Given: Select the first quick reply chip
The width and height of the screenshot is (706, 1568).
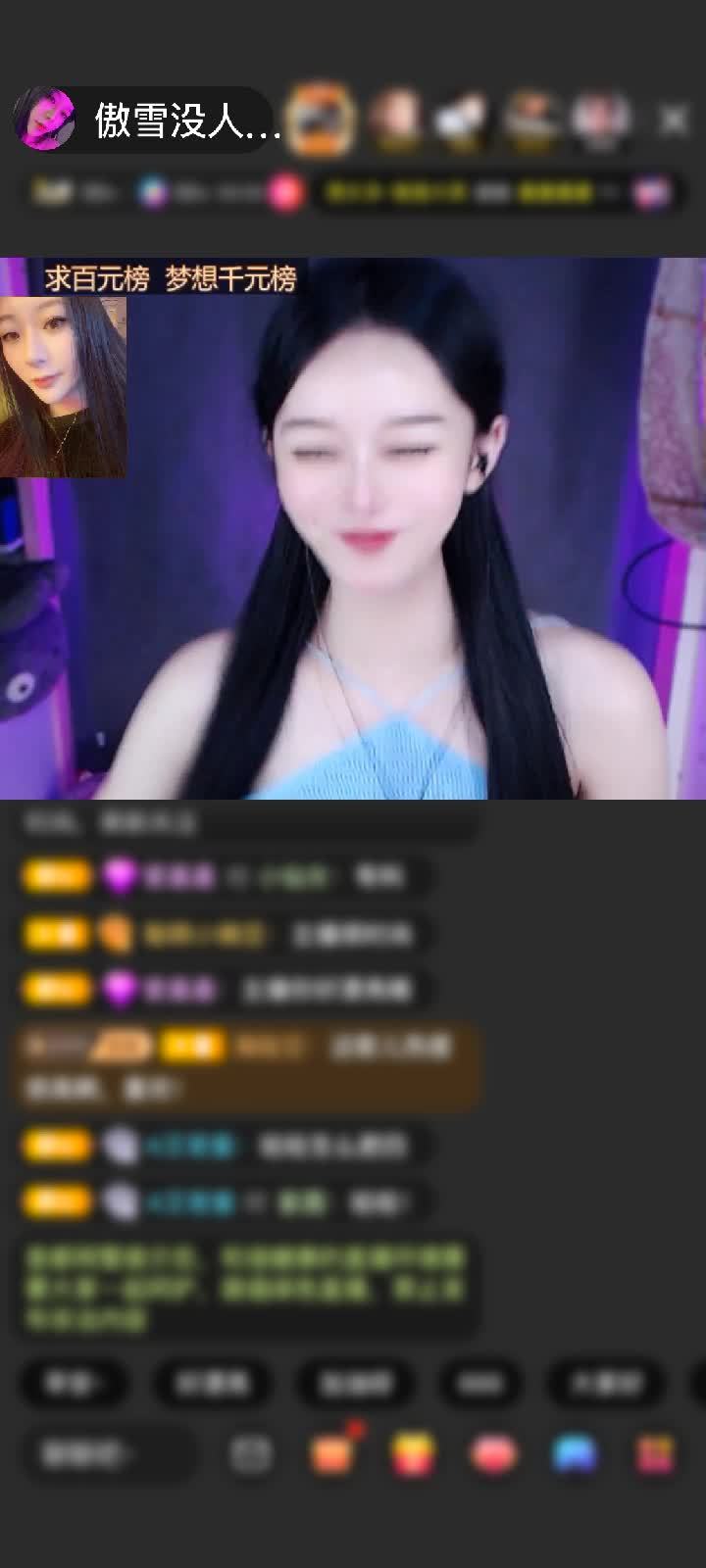Looking at the screenshot, I should (74, 1383).
